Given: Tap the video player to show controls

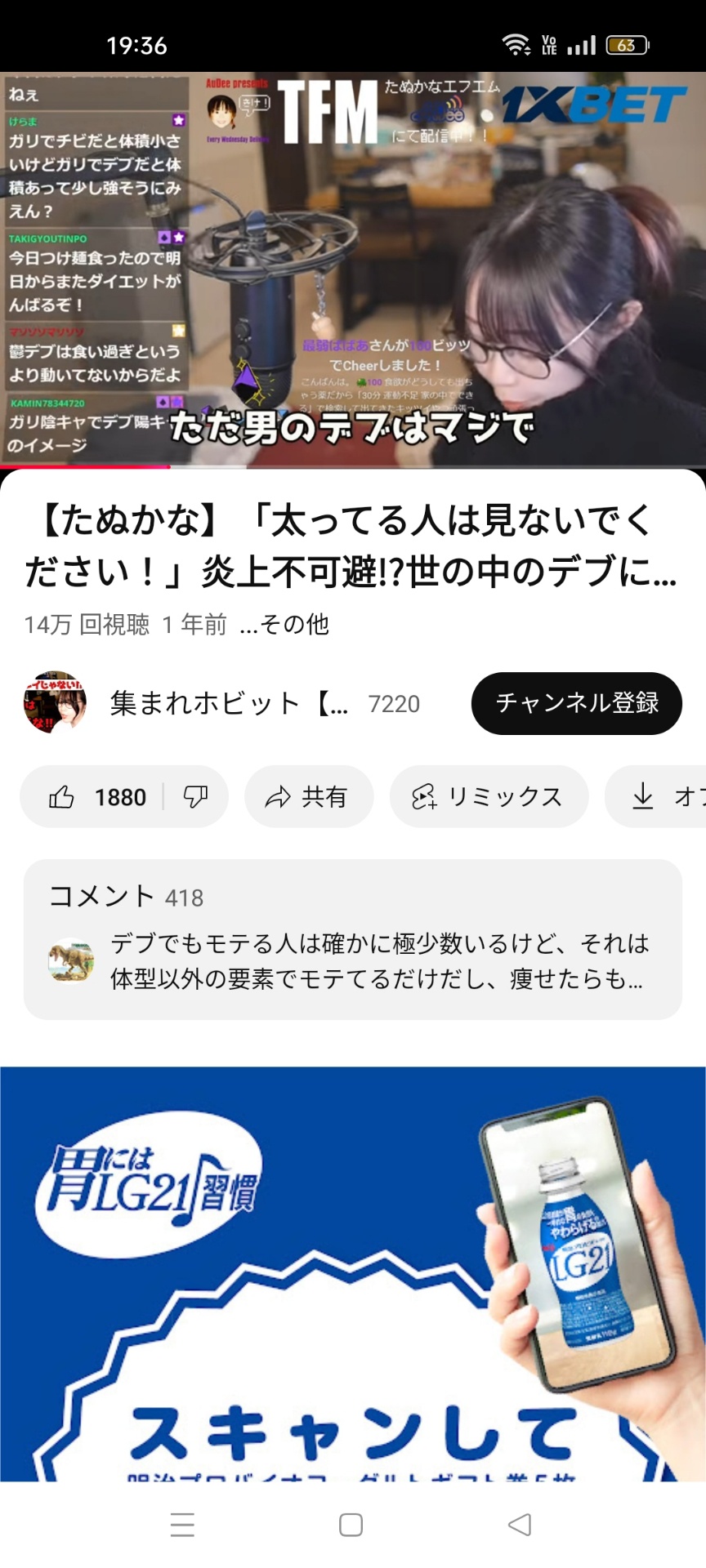Looking at the screenshot, I should click(x=353, y=269).
